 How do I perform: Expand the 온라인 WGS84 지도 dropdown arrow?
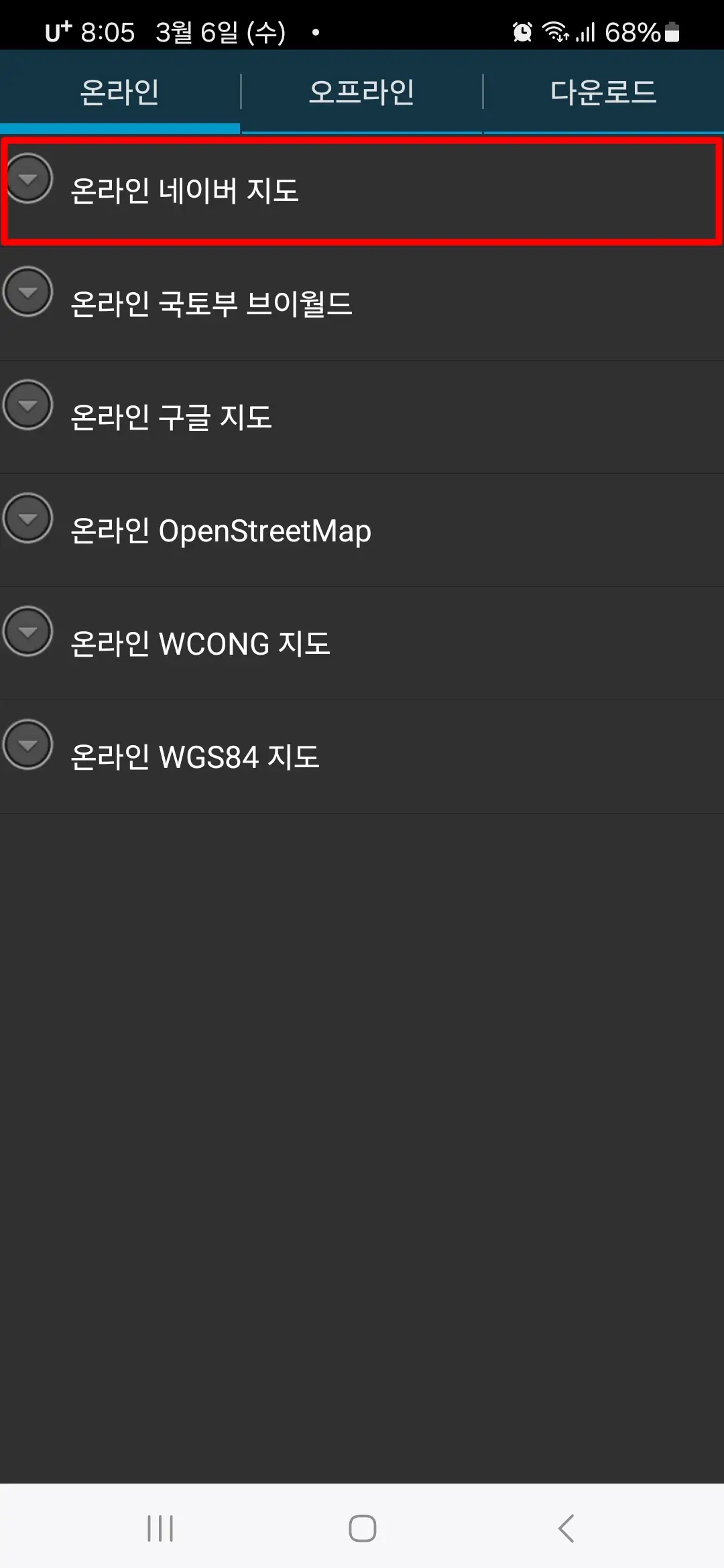click(x=27, y=744)
